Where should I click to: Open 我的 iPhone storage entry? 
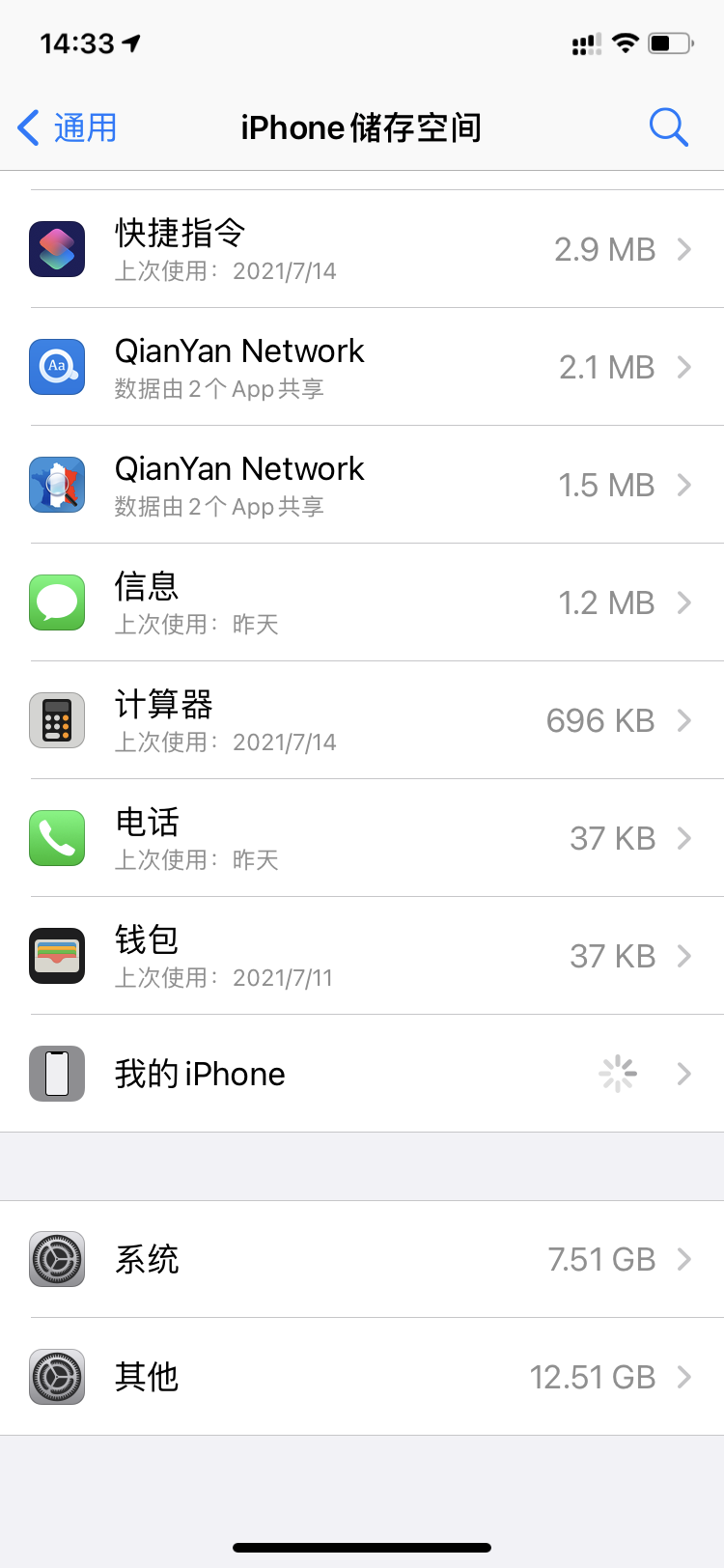(362, 1074)
